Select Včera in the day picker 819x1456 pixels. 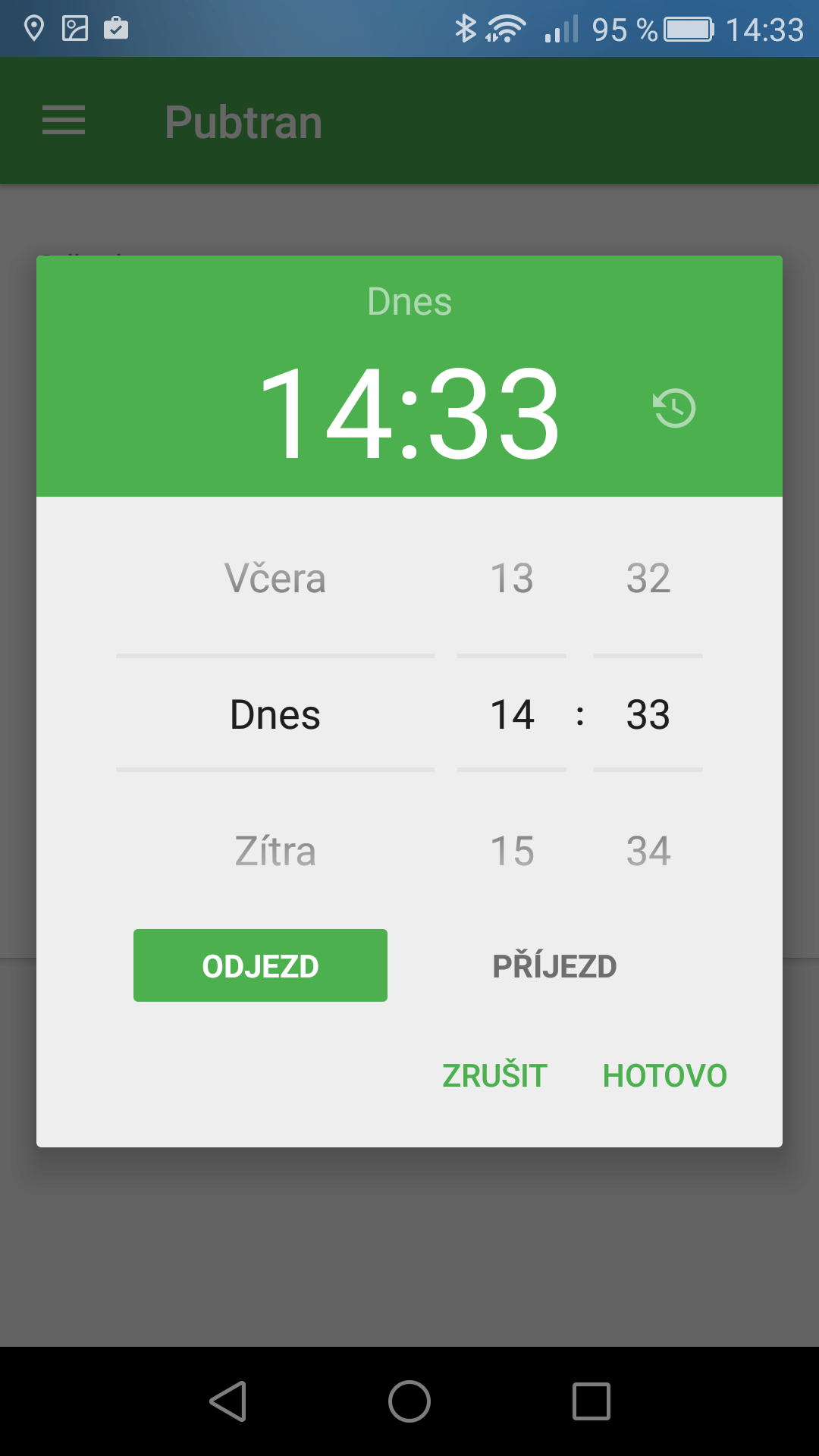(x=275, y=578)
